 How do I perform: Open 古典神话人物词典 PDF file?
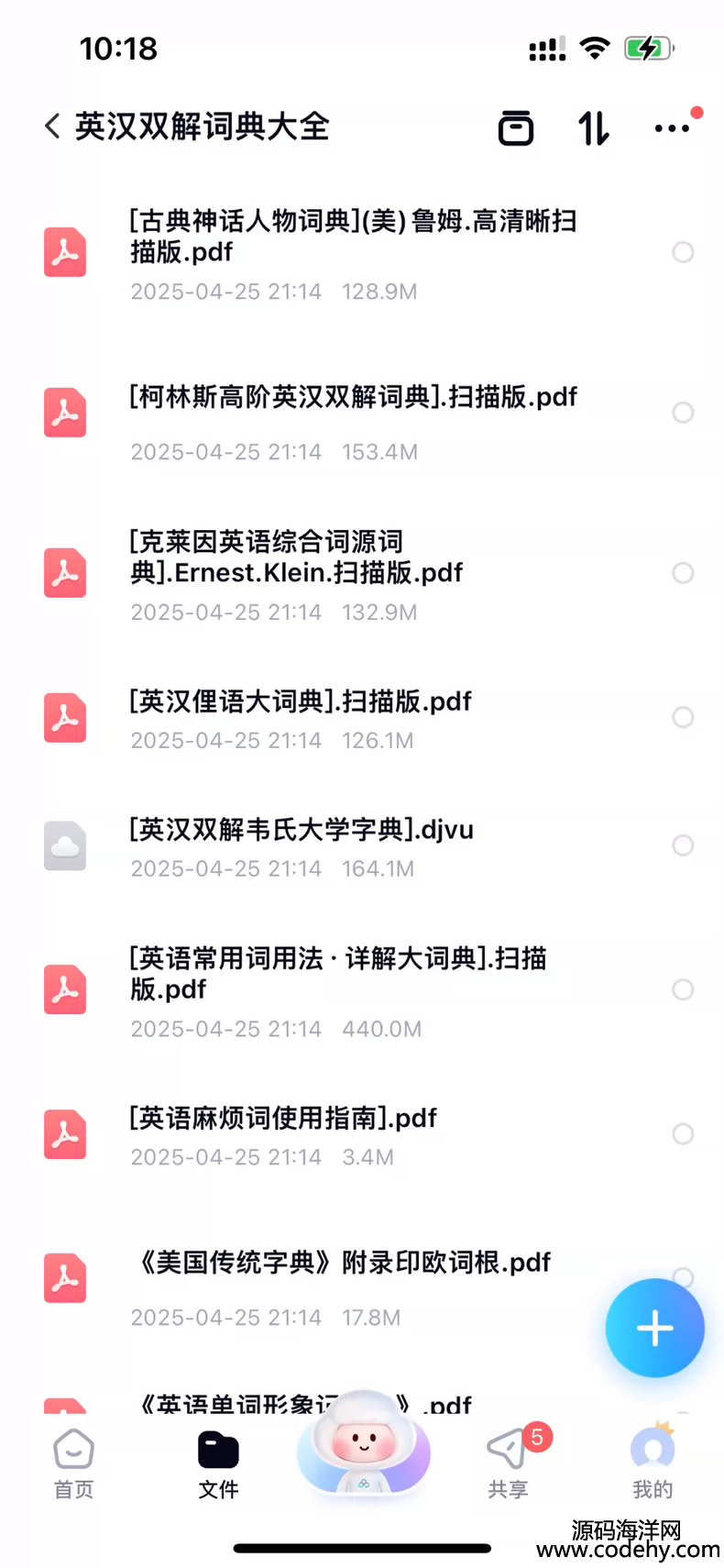362,253
